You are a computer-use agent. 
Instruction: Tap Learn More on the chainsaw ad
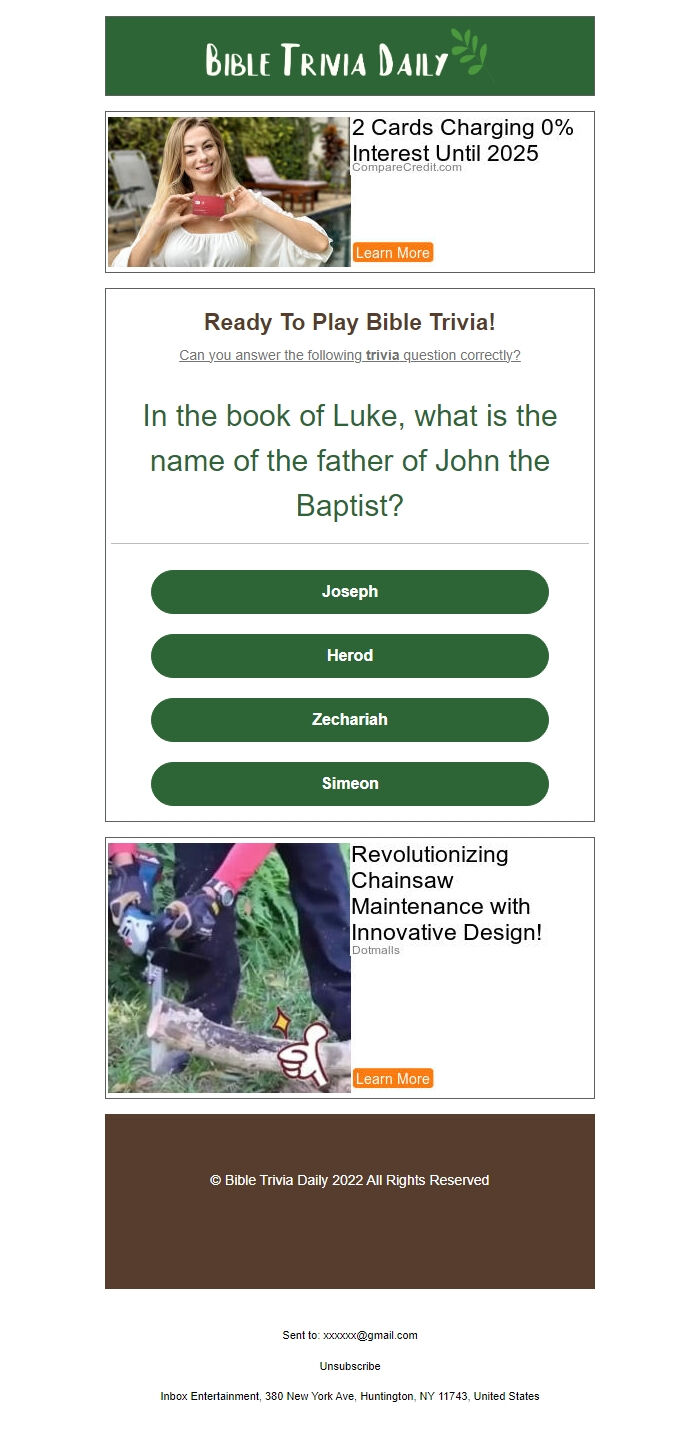pyautogui.click(x=393, y=1079)
